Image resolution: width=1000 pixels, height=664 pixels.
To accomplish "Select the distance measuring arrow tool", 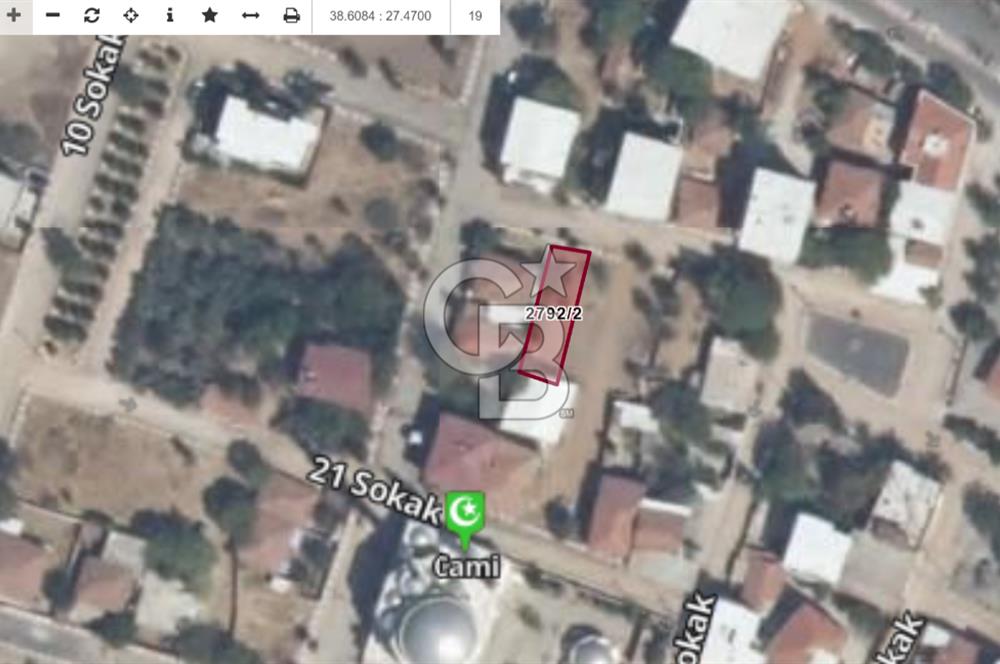I will 251,16.
